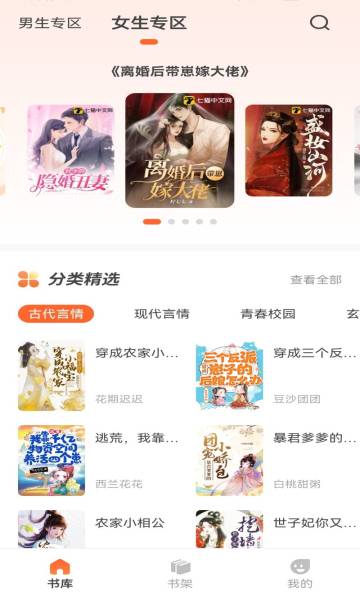The image size is (360, 600).
Task: Open the 我的 profile tab
Action: 300,574
